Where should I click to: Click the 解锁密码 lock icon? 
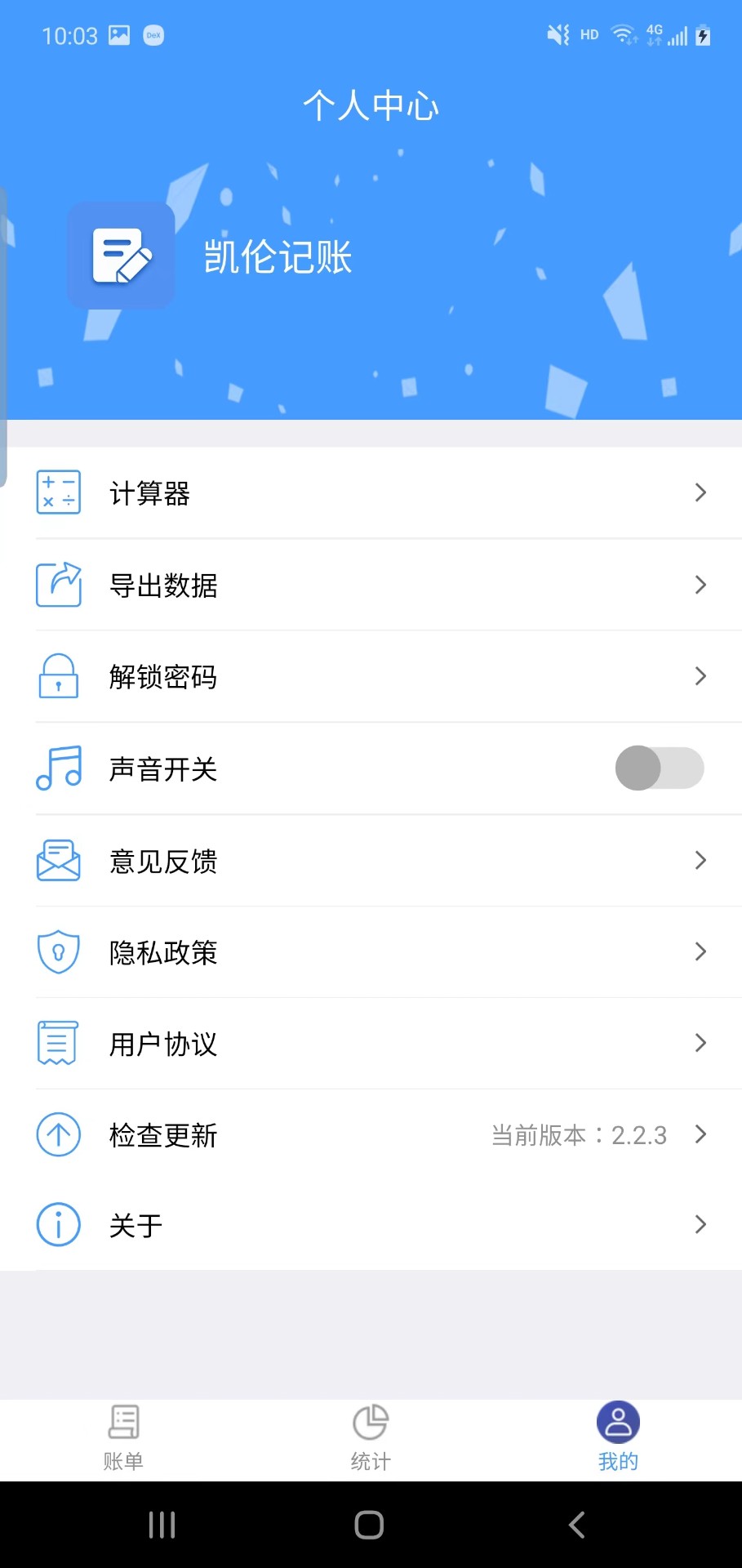tap(58, 676)
